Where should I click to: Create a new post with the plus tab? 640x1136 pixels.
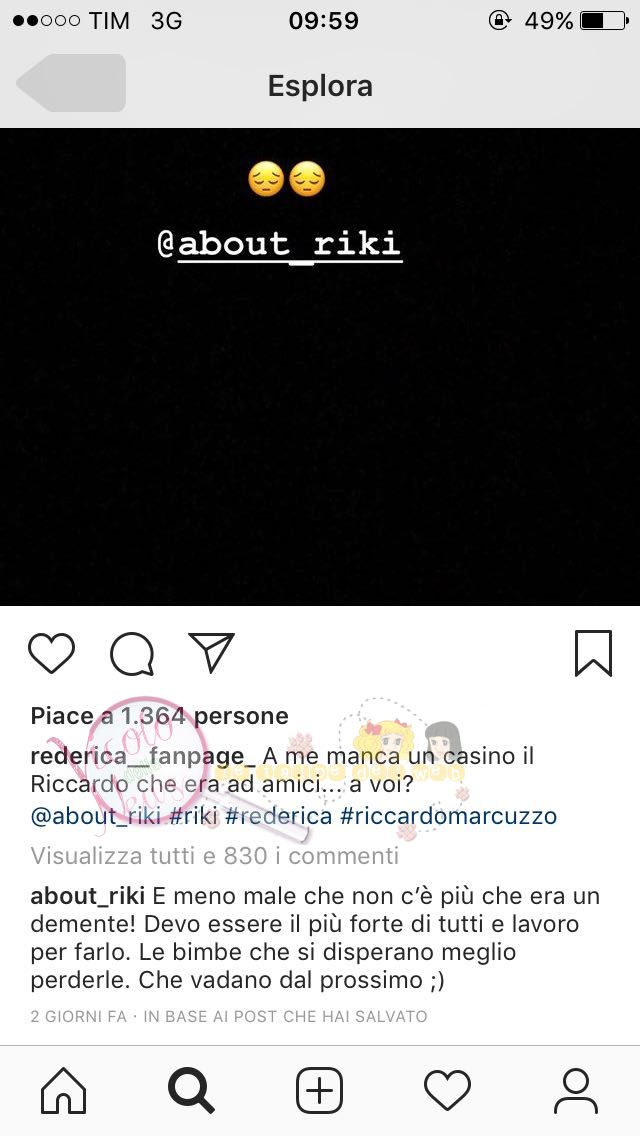point(320,1090)
